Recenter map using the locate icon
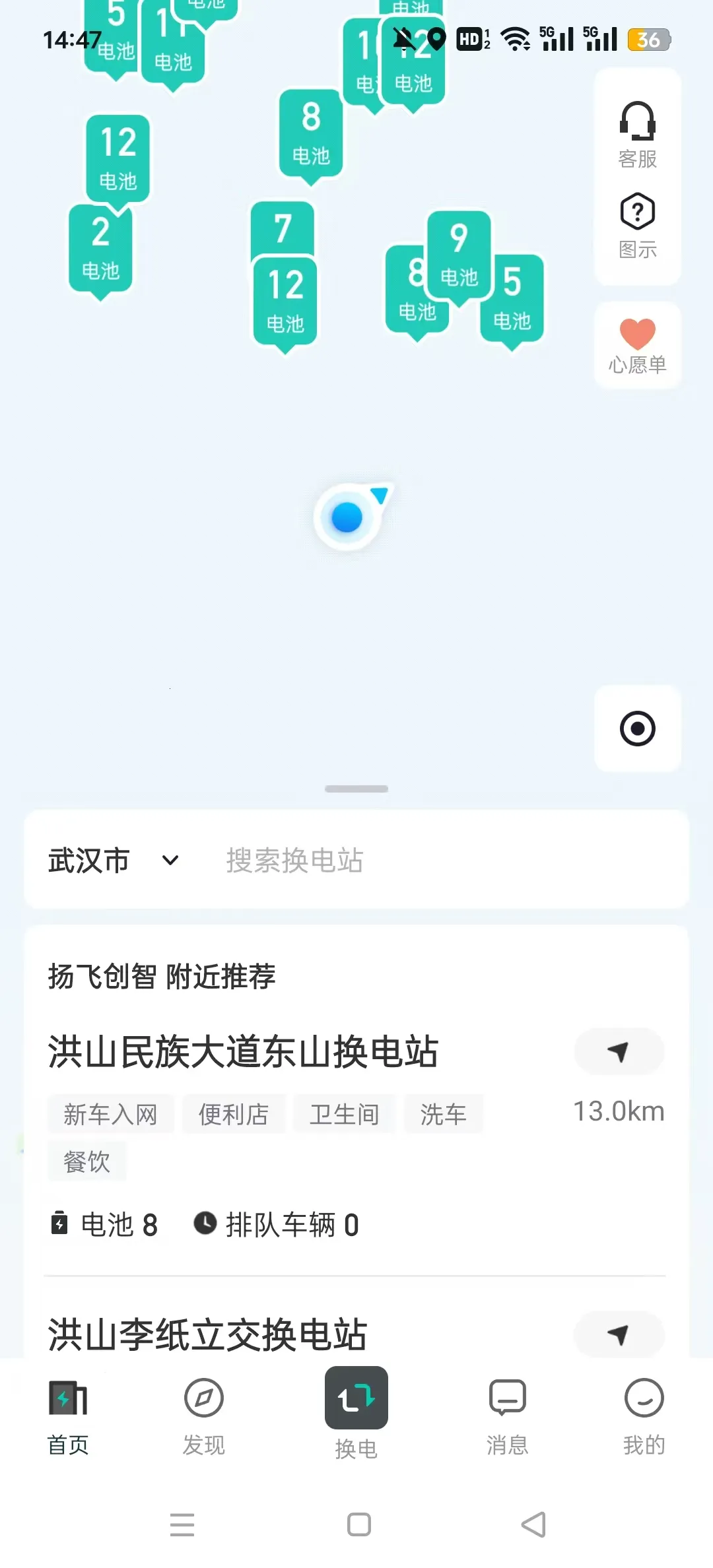 (x=636, y=729)
